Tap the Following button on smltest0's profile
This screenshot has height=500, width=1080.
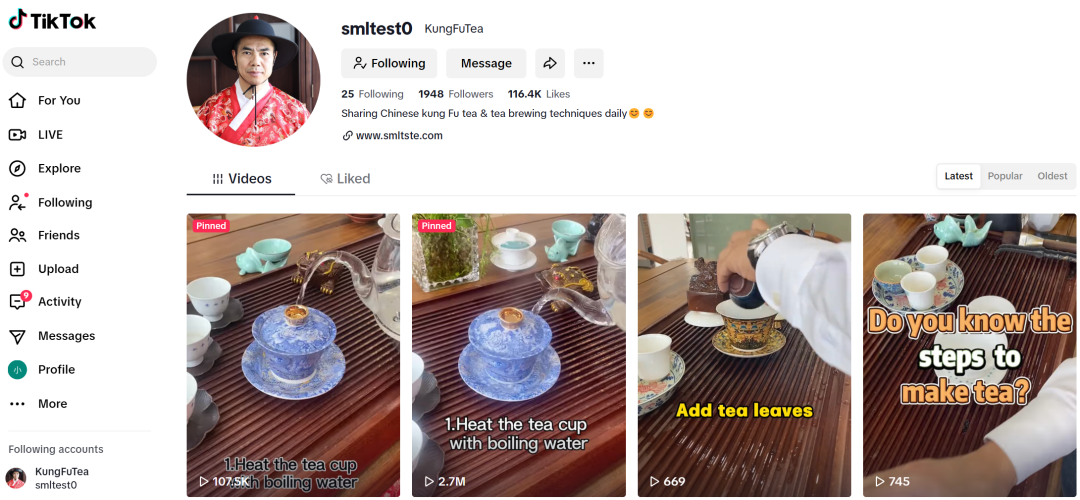tap(389, 63)
